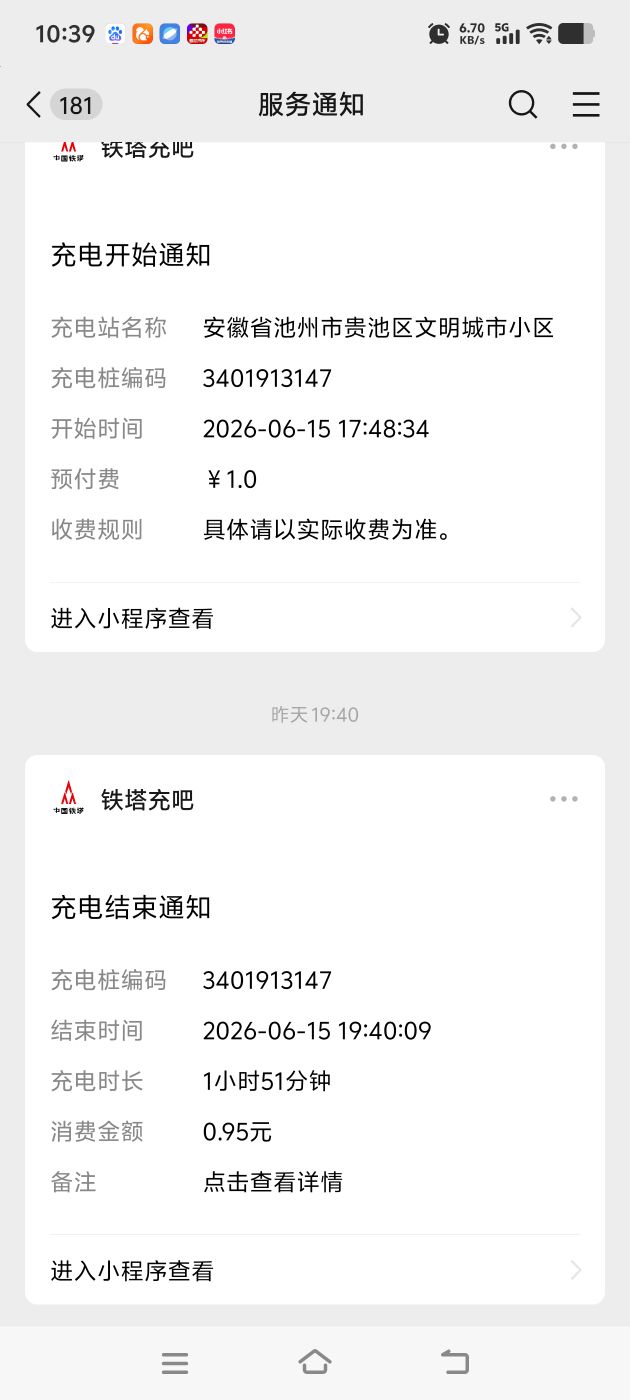Viewport: 630px width, 1400px height.
Task: Open mini program from charging end notice
Action: (x=315, y=1270)
